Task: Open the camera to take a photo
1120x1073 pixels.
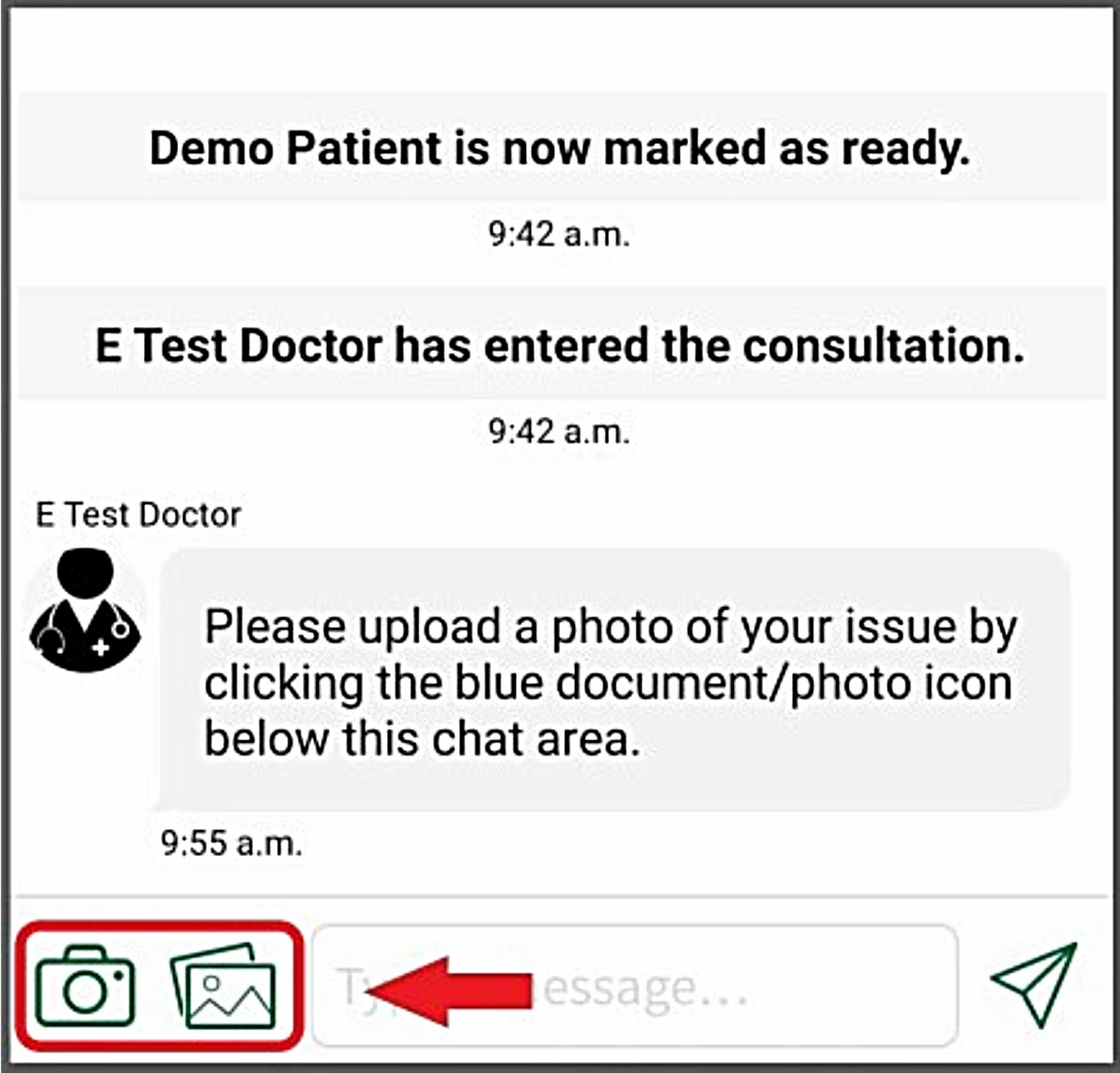Action: pyautogui.click(x=85, y=985)
